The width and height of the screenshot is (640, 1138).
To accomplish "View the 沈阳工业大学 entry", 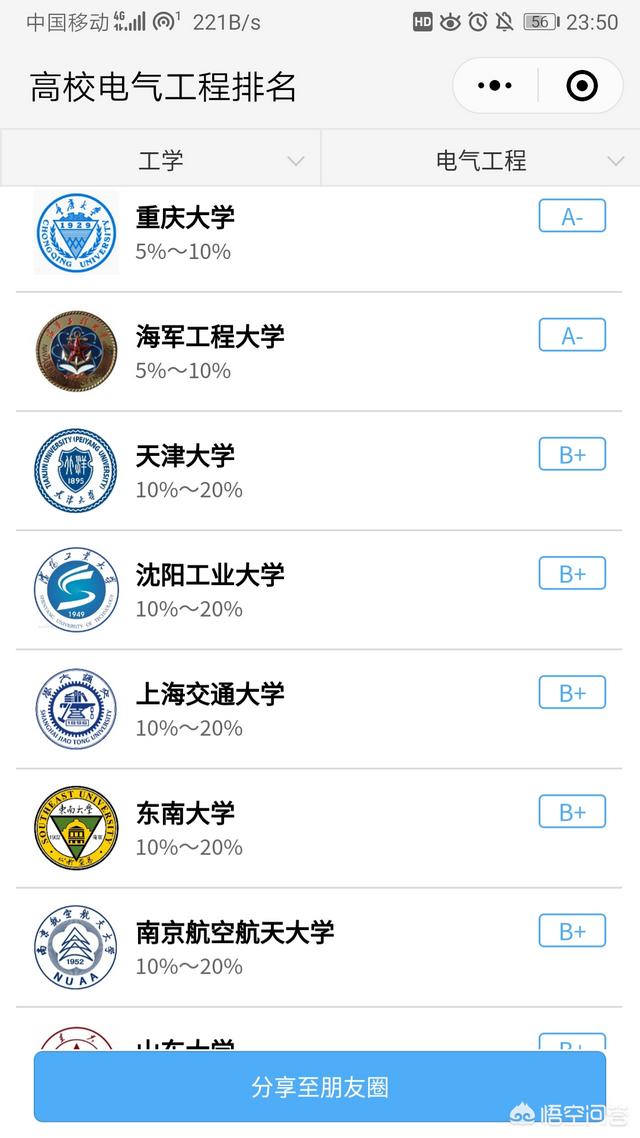I will 319,589.
